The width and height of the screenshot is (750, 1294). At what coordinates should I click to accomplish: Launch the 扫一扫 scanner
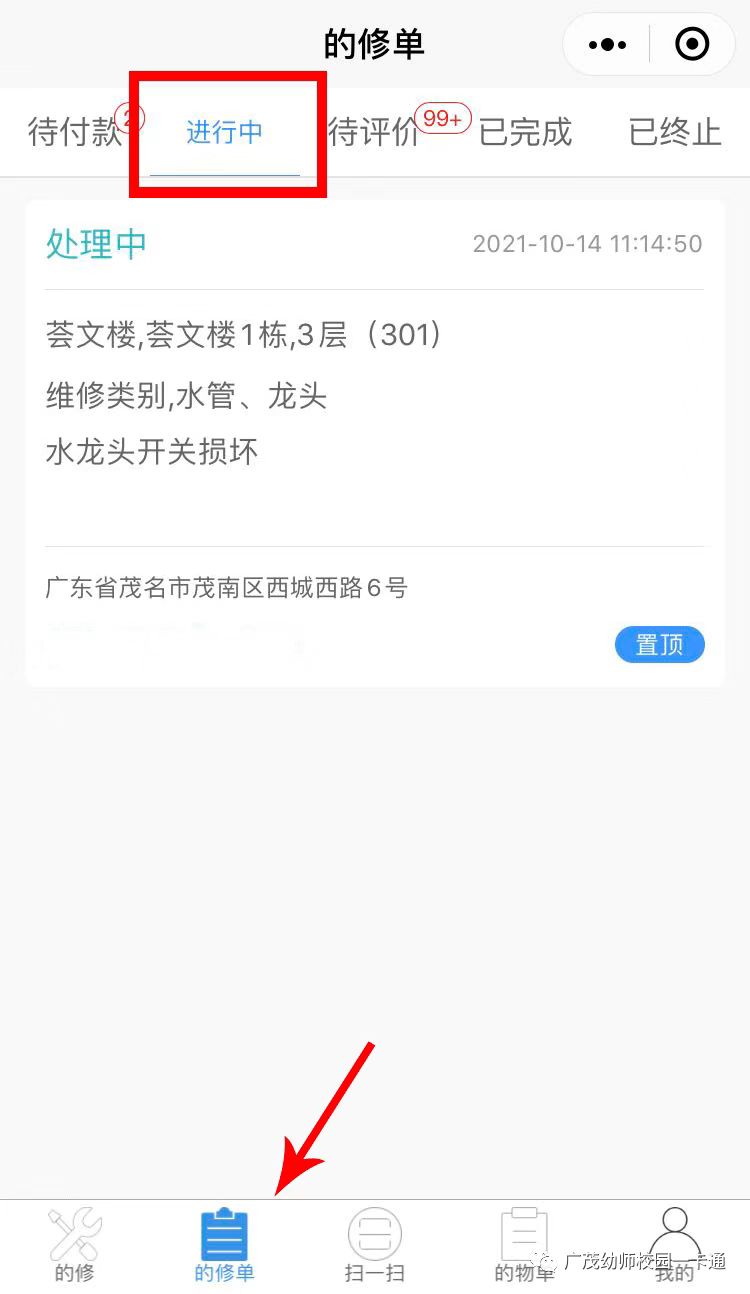tap(374, 1246)
